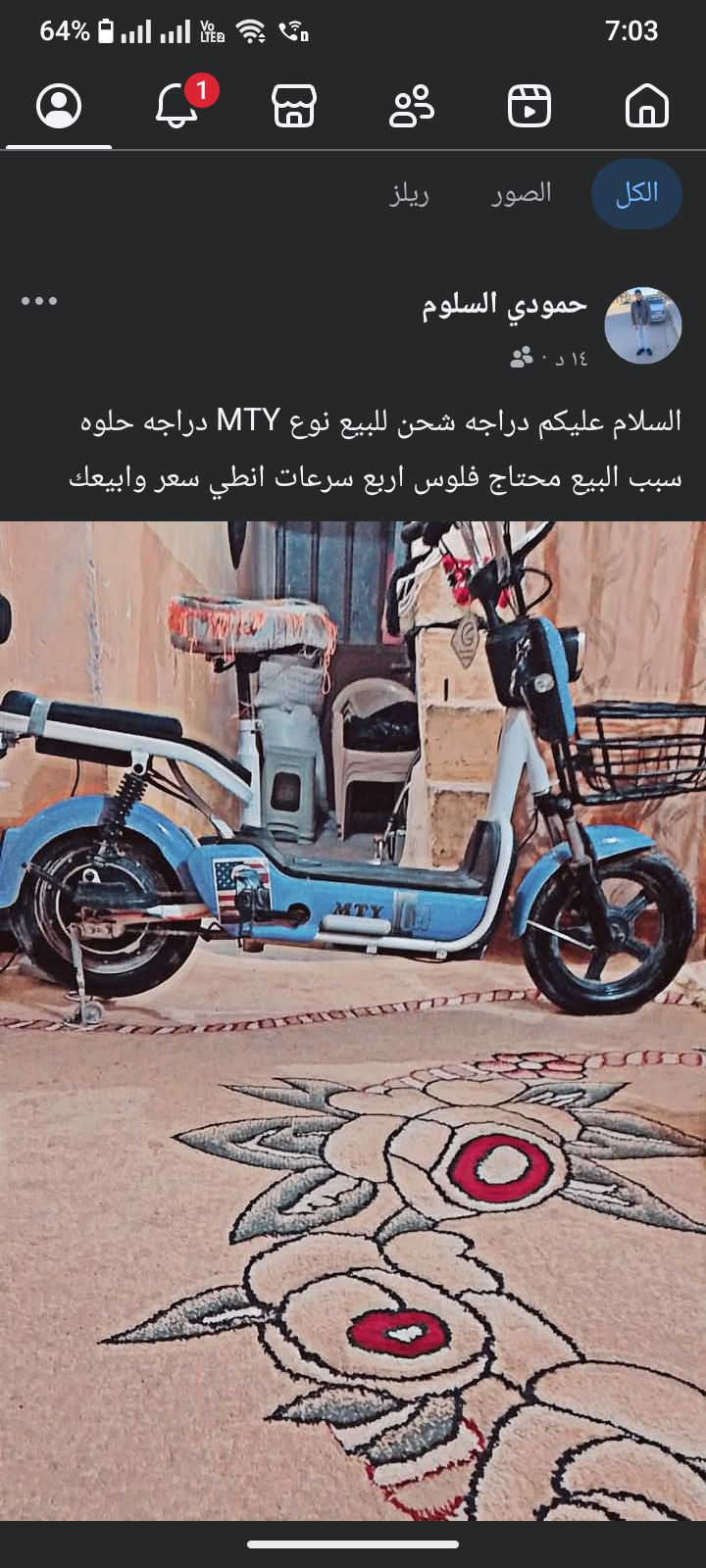This screenshot has height=1568, width=706.
Task: Open the friends tab
Action: click(412, 106)
